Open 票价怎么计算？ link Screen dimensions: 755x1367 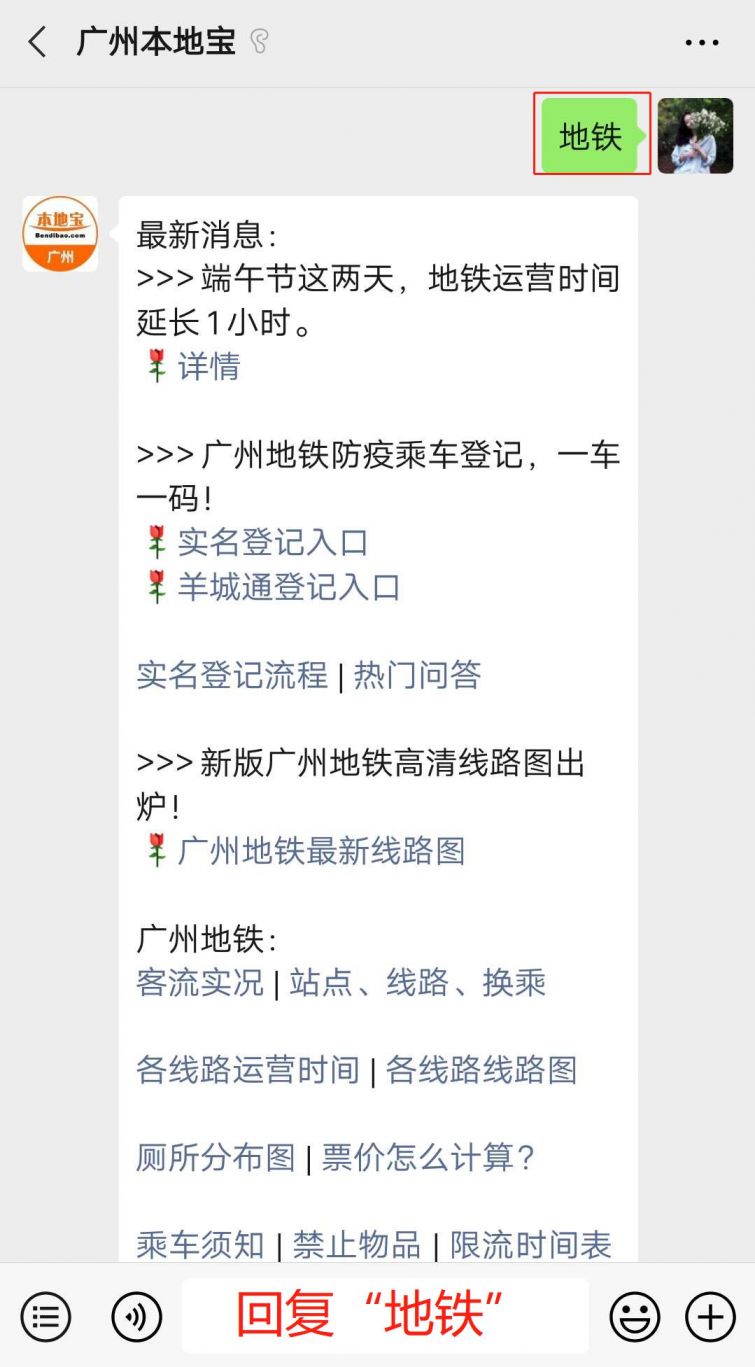coord(429,1158)
